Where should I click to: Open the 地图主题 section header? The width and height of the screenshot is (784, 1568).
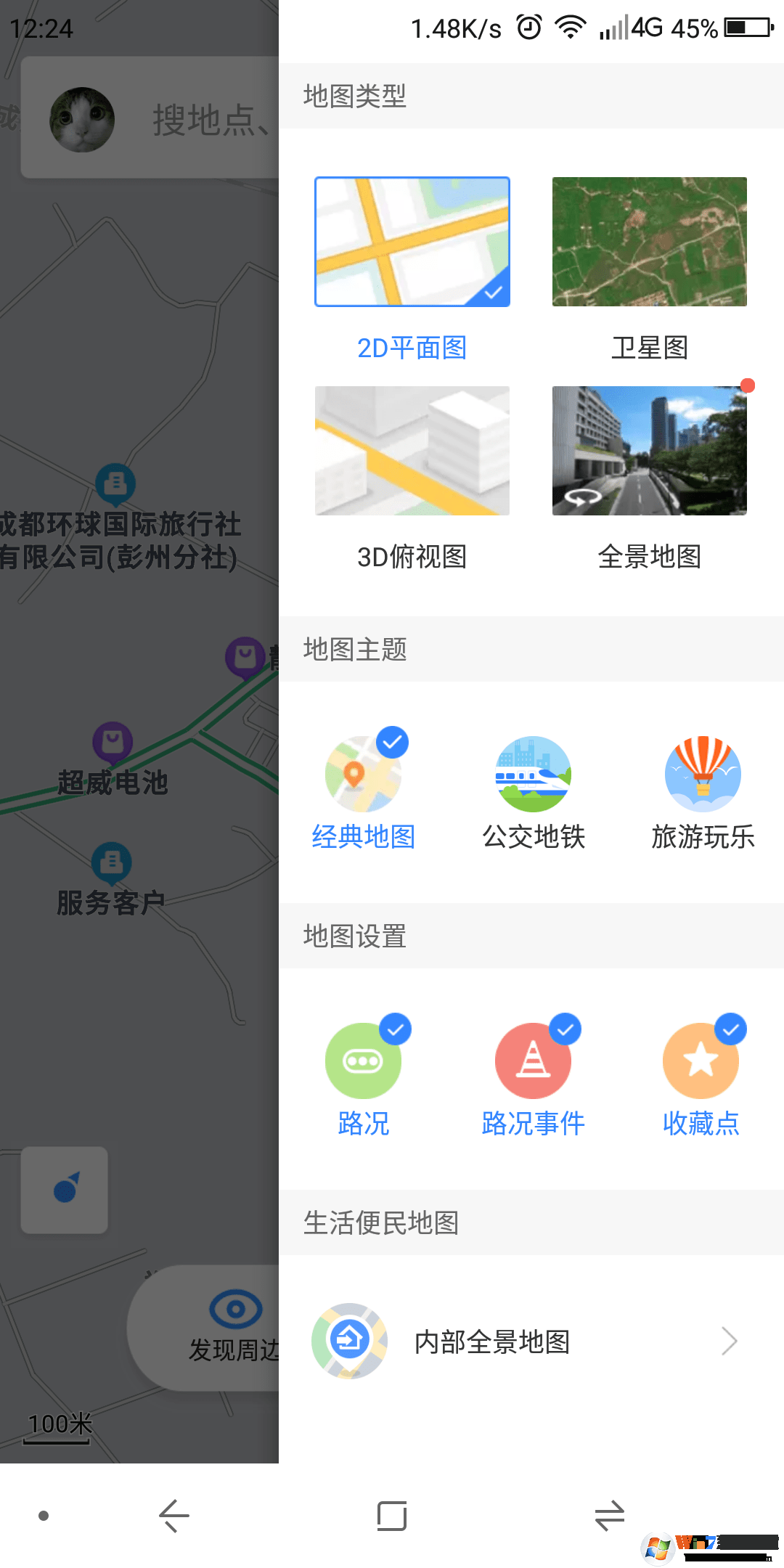355,650
